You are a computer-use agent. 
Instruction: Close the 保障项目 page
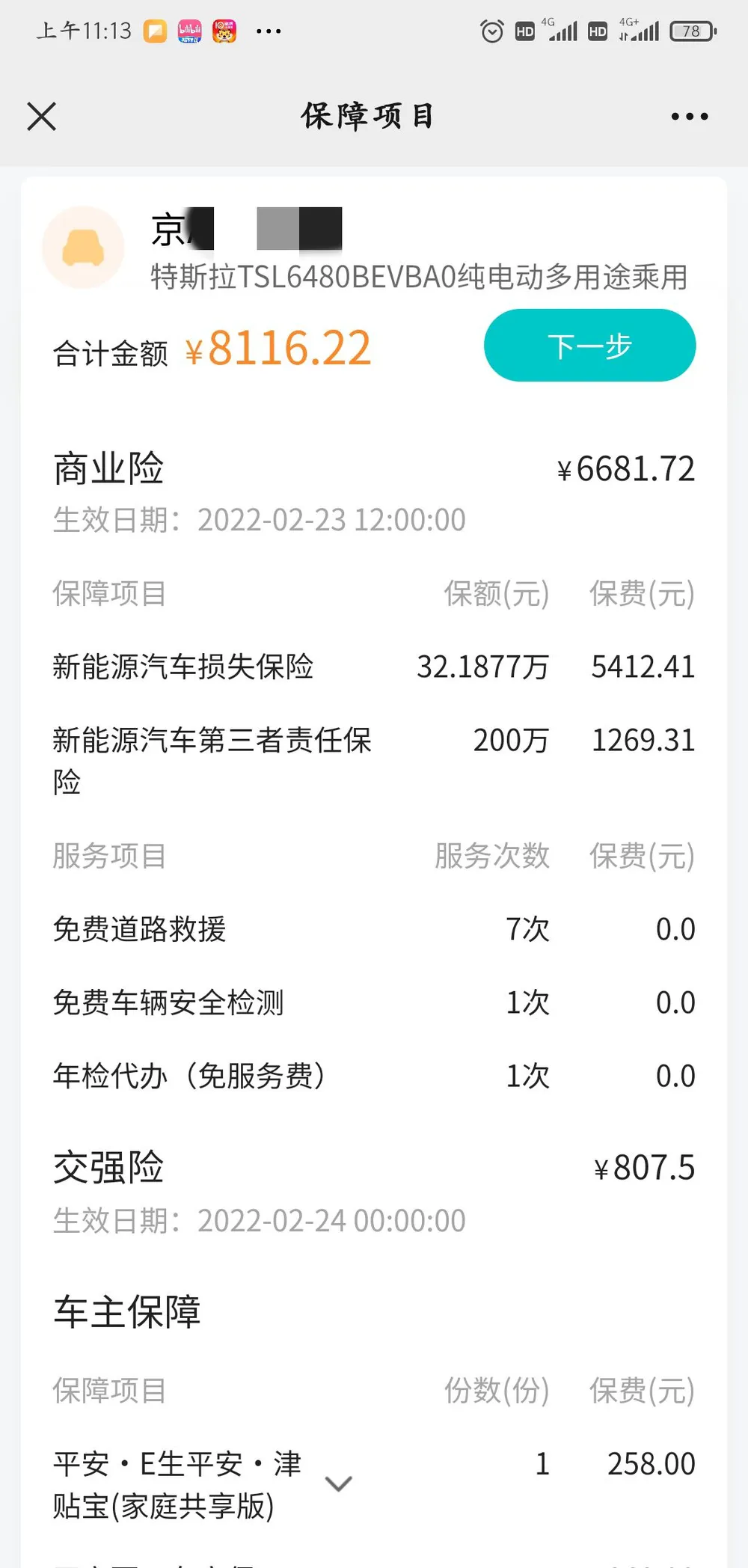[42, 117]
